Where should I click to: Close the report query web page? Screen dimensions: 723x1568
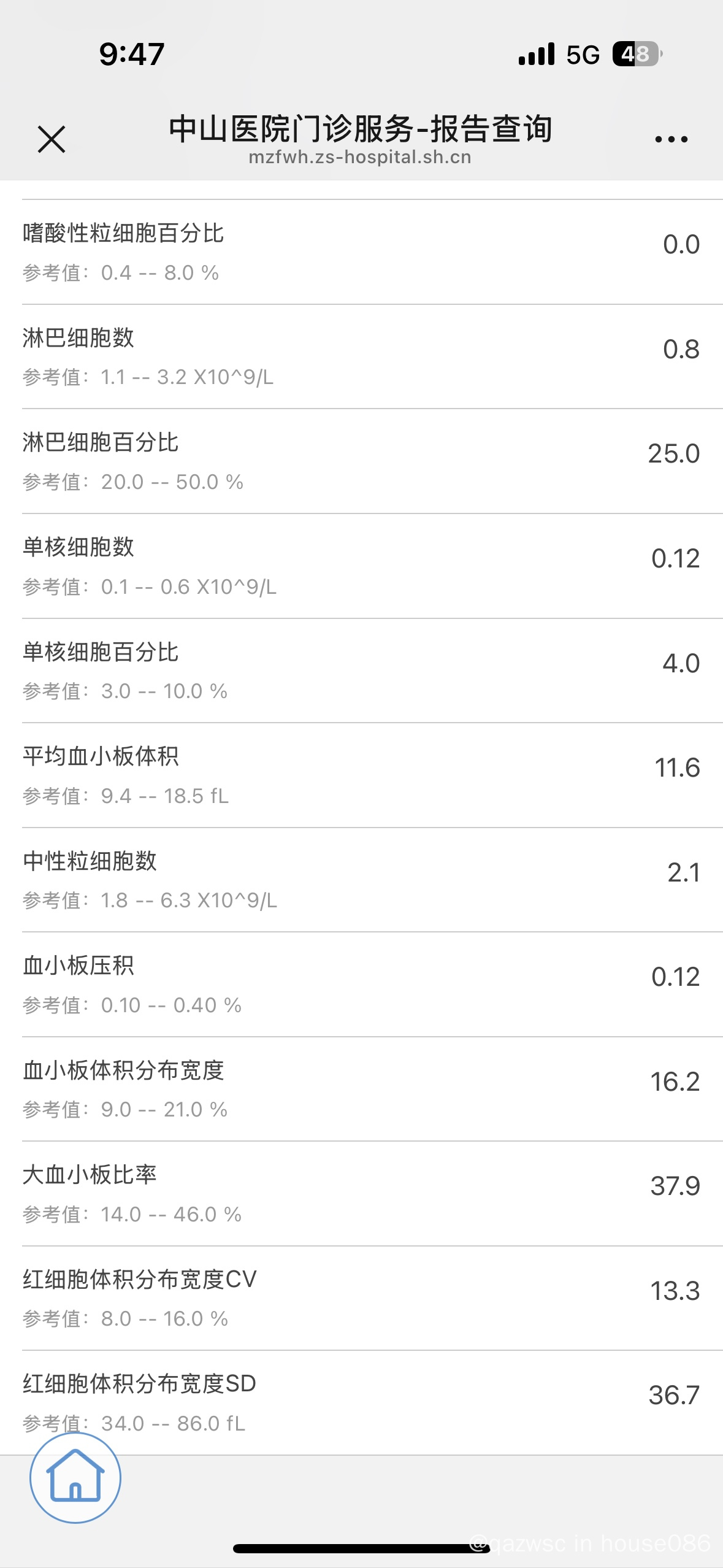52,139
